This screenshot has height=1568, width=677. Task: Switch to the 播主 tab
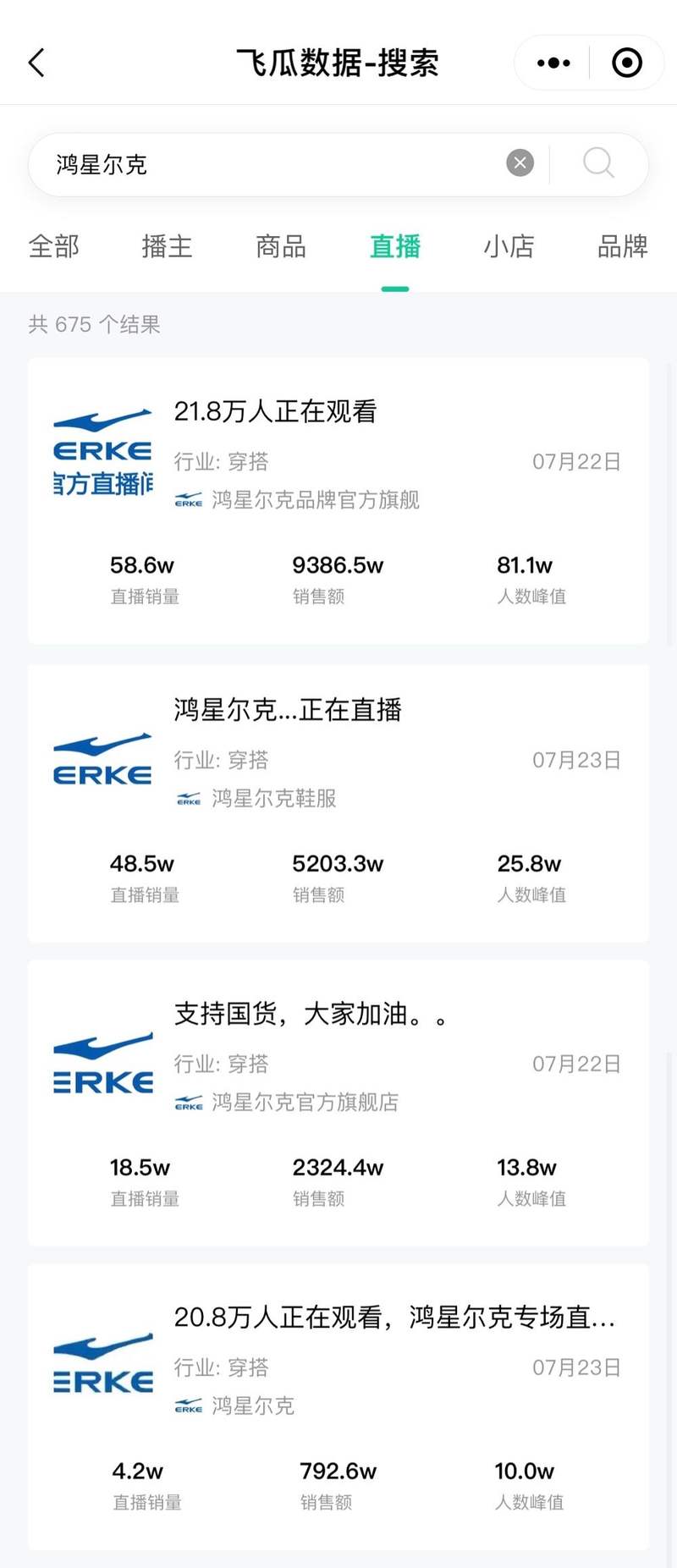[x=168, y=246]
